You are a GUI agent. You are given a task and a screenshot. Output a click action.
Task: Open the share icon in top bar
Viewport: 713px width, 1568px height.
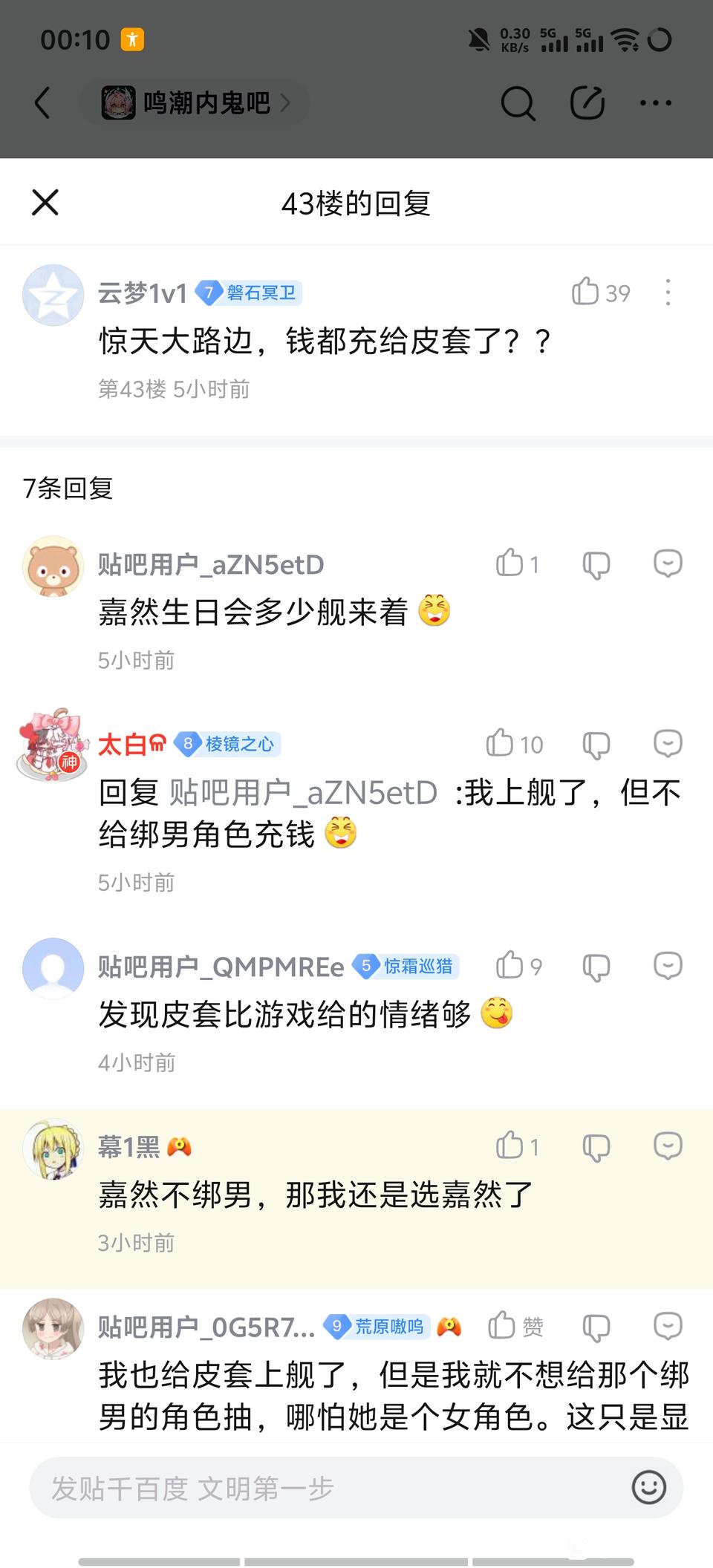(587, 102)
